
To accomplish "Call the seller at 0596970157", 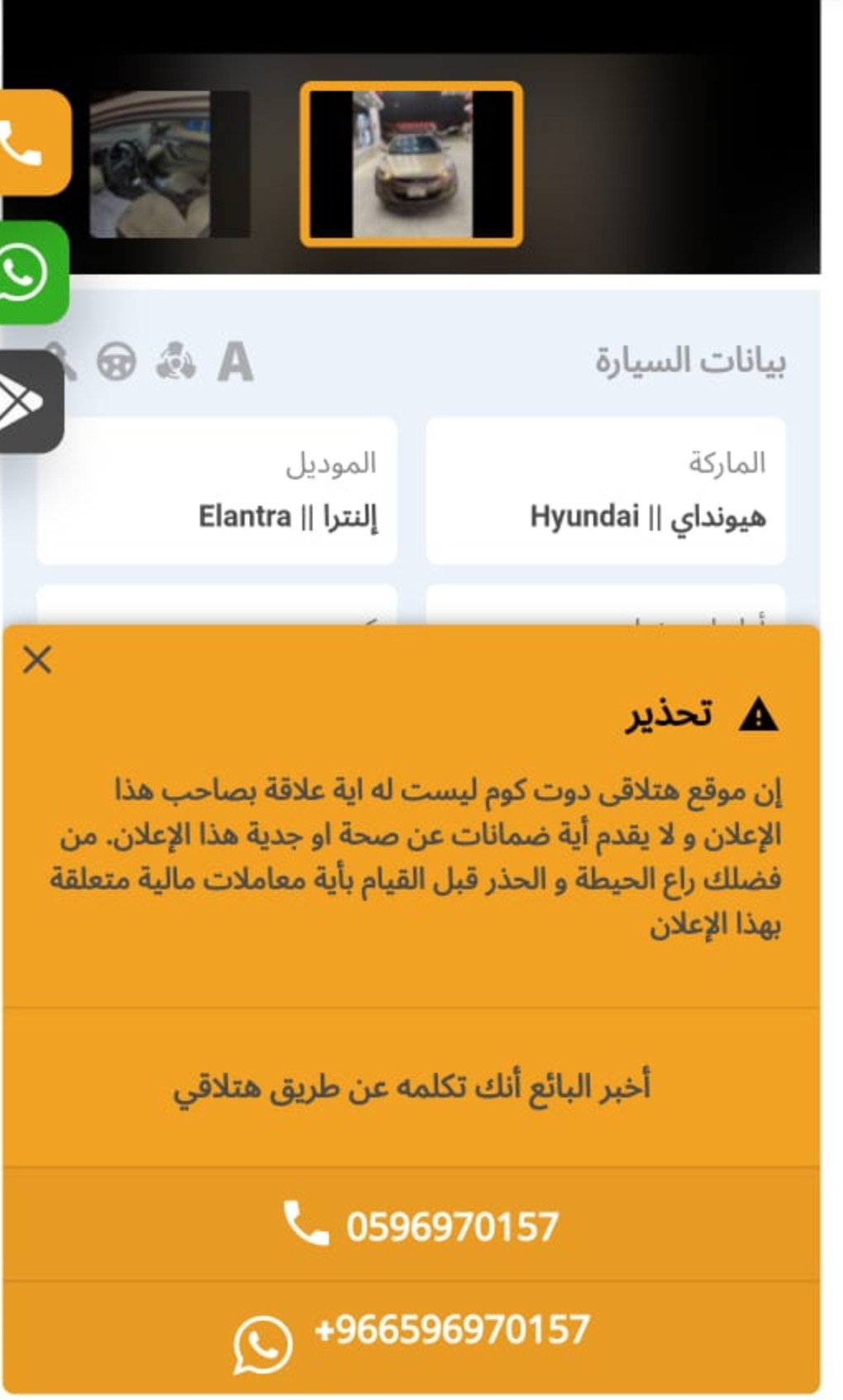I will [x=412, y=1225].
